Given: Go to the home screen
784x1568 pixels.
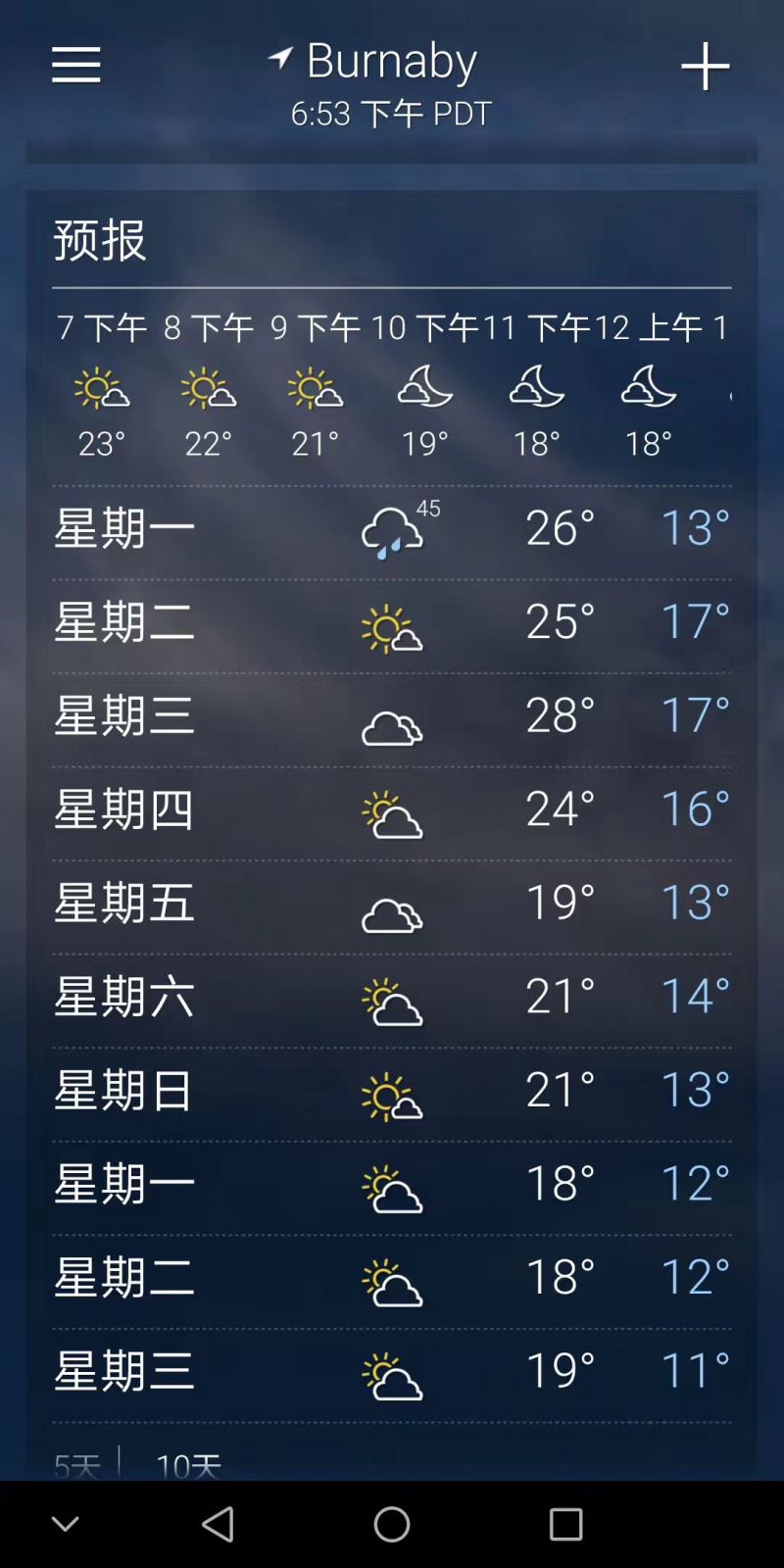Looking at the screenshot, I should click(392, 1524).
